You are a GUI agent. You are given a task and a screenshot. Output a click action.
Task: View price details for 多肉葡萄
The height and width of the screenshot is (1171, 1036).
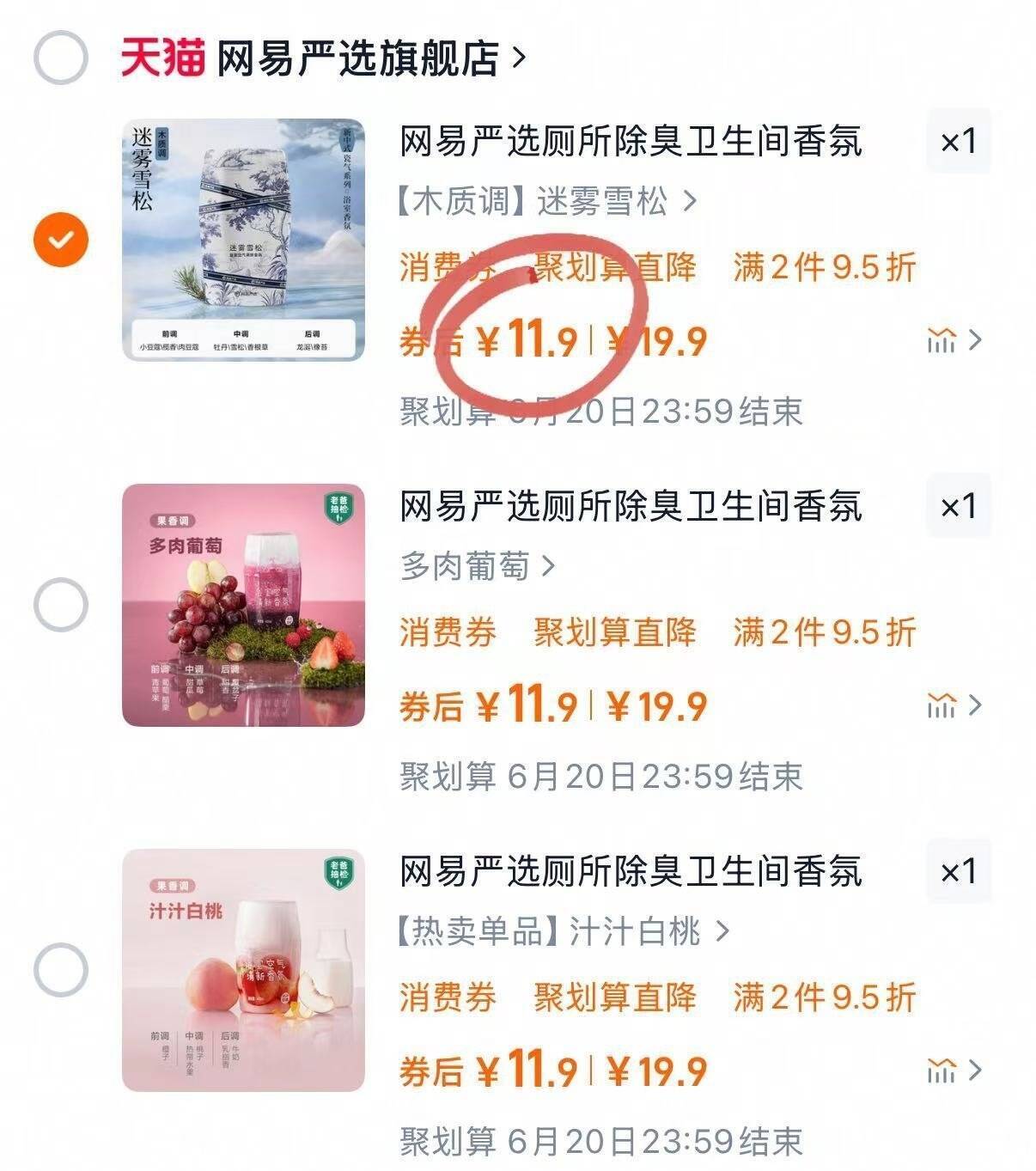(954, 706)
